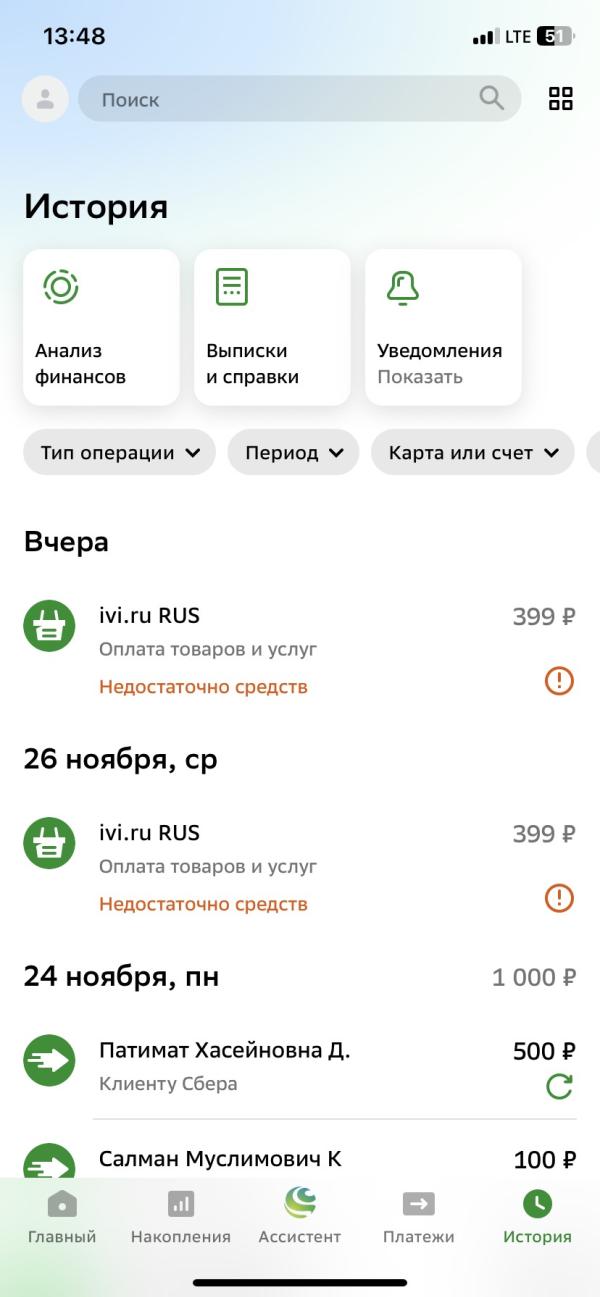
Task: Go to the Платежи tab
Action: click(x=419, y=1217)
